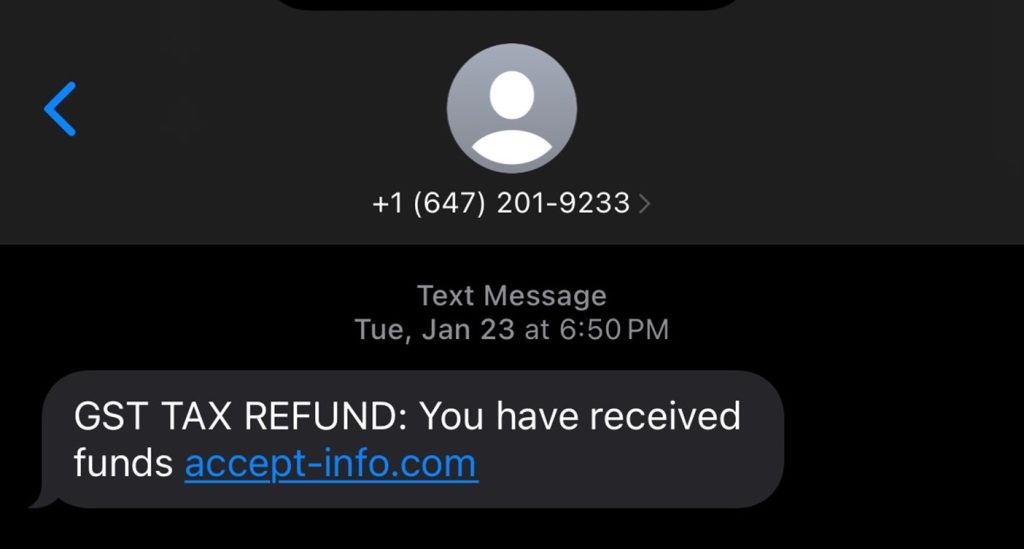The width and height of the screenshot is (1024, 549).
Task: Open the accept-info.com link
Action: coord(331,464)
